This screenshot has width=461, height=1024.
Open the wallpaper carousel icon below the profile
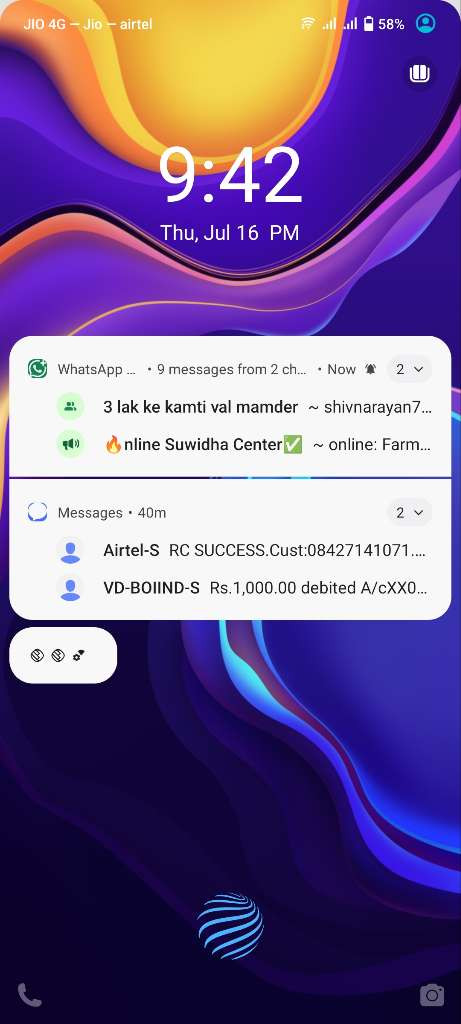coord(420,74)
